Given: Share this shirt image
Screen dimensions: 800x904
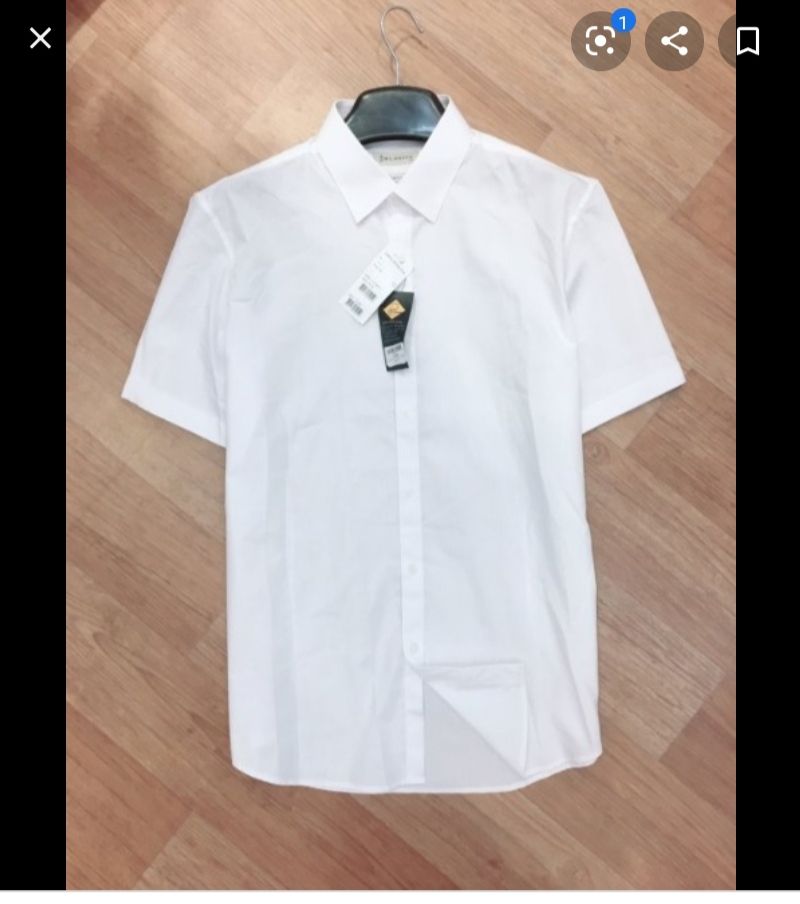Looking at the screenshot, I should tap(674, 41).
